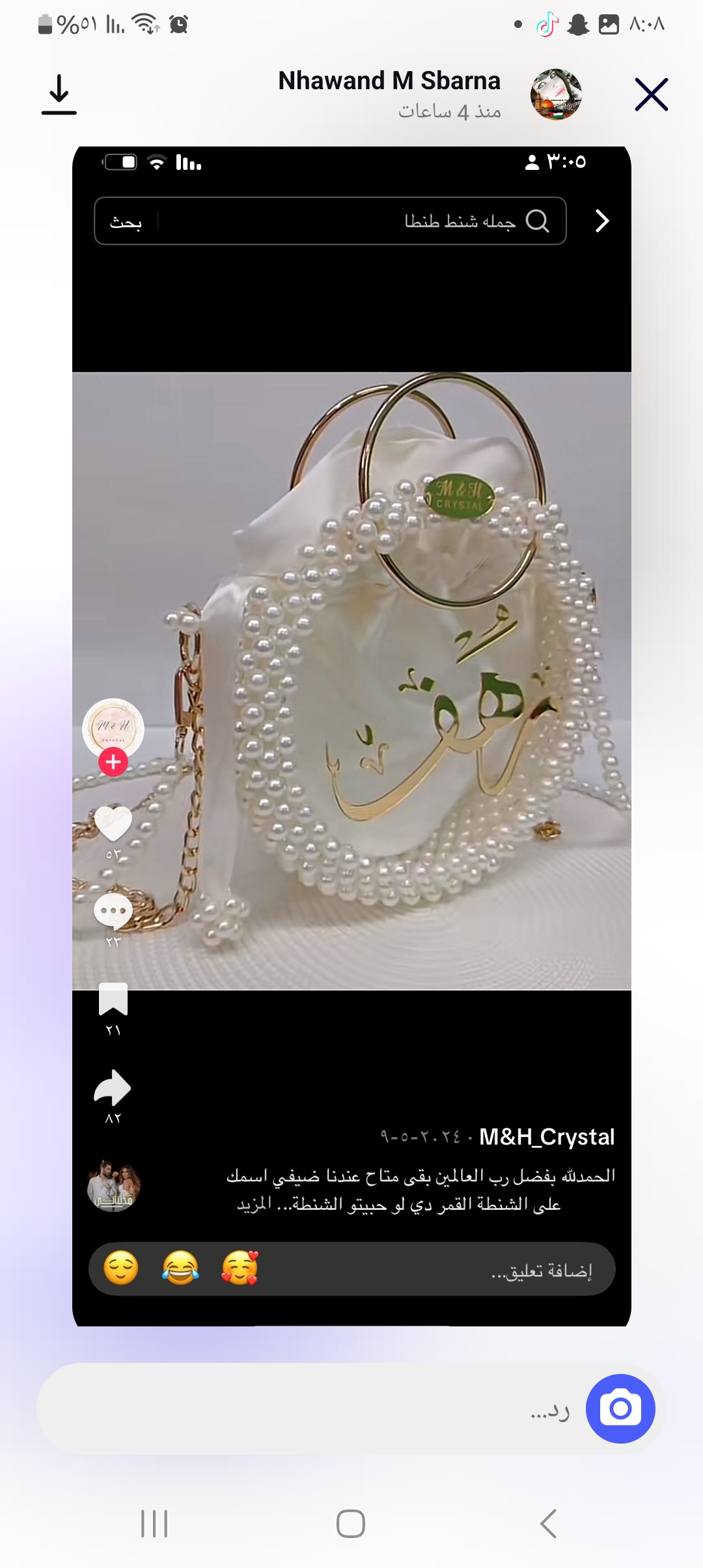Image resolution: width=703 pixels, height=1568 pixels.
Task: Open Nhawand M Sbarna's profile picture
Action: point(555,95)
